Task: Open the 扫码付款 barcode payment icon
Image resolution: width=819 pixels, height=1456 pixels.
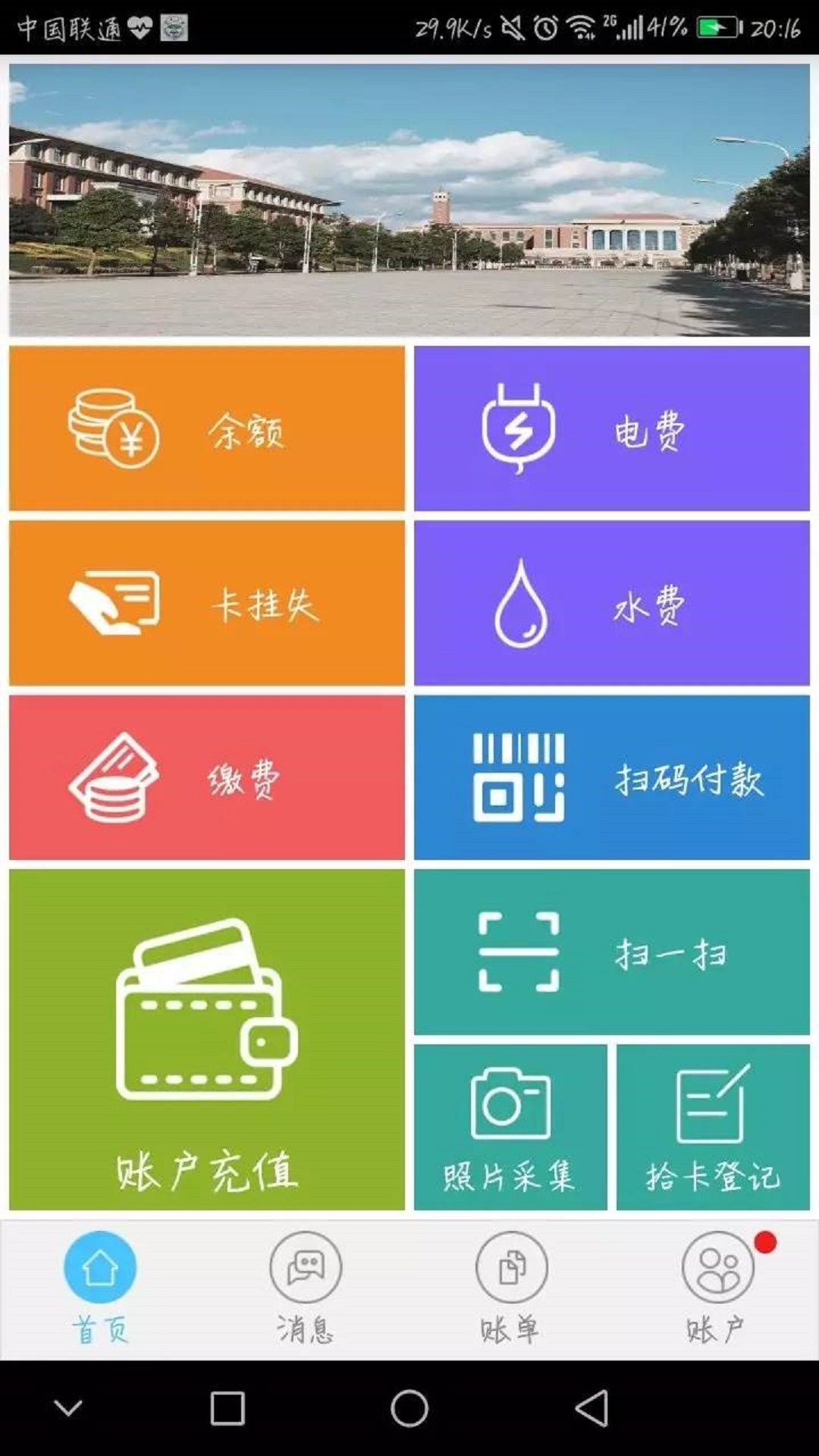Action: coord(519,777)
